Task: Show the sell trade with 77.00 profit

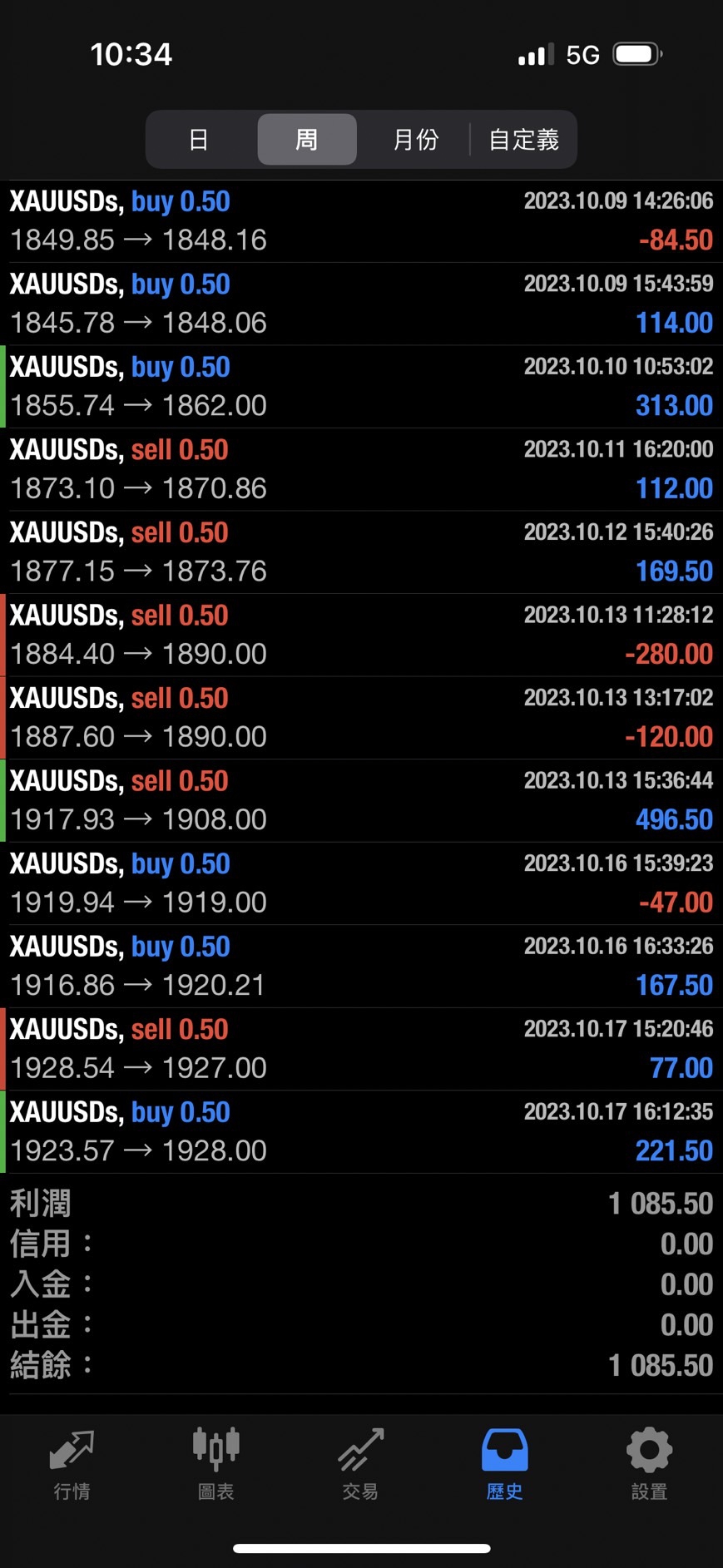Action: (x=361, y=1049)
